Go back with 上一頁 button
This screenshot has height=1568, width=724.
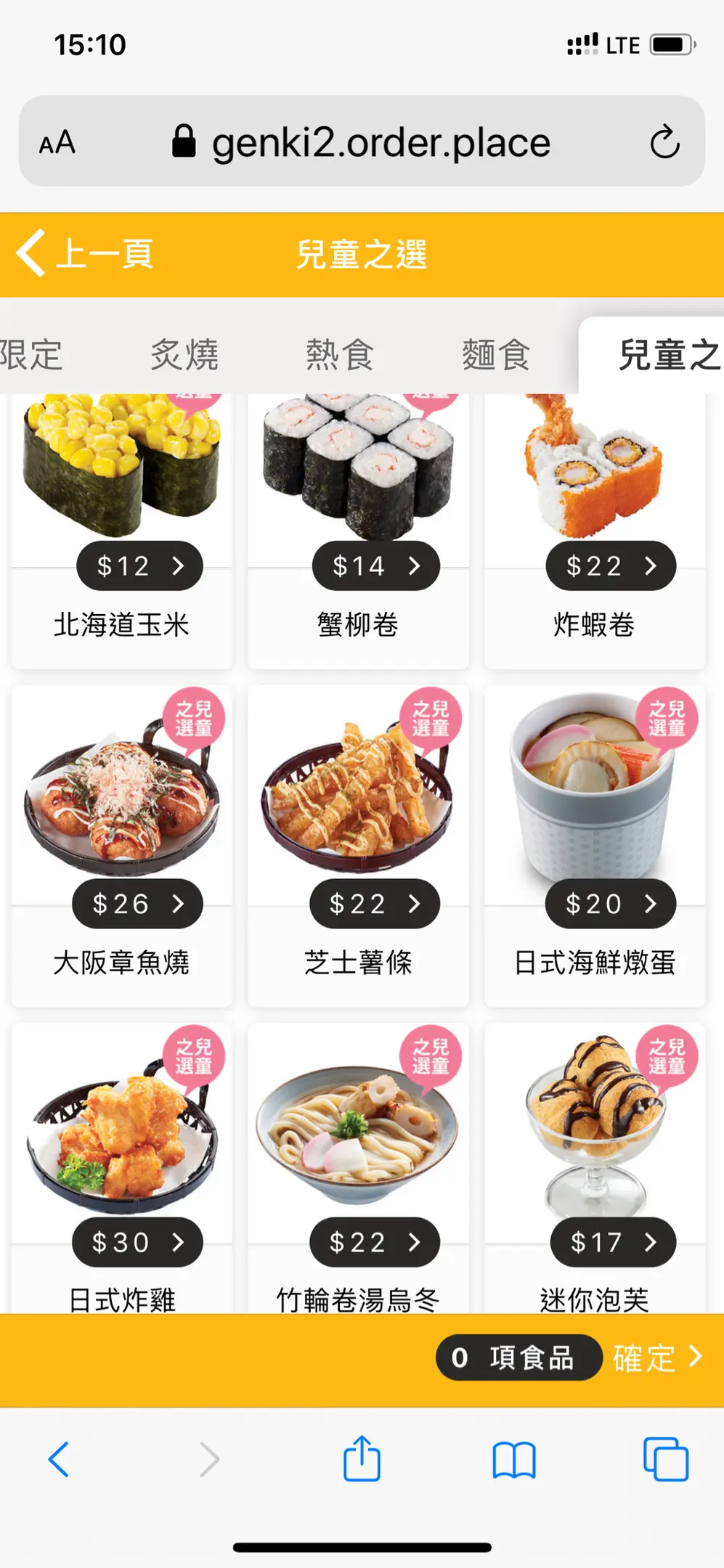86,253
